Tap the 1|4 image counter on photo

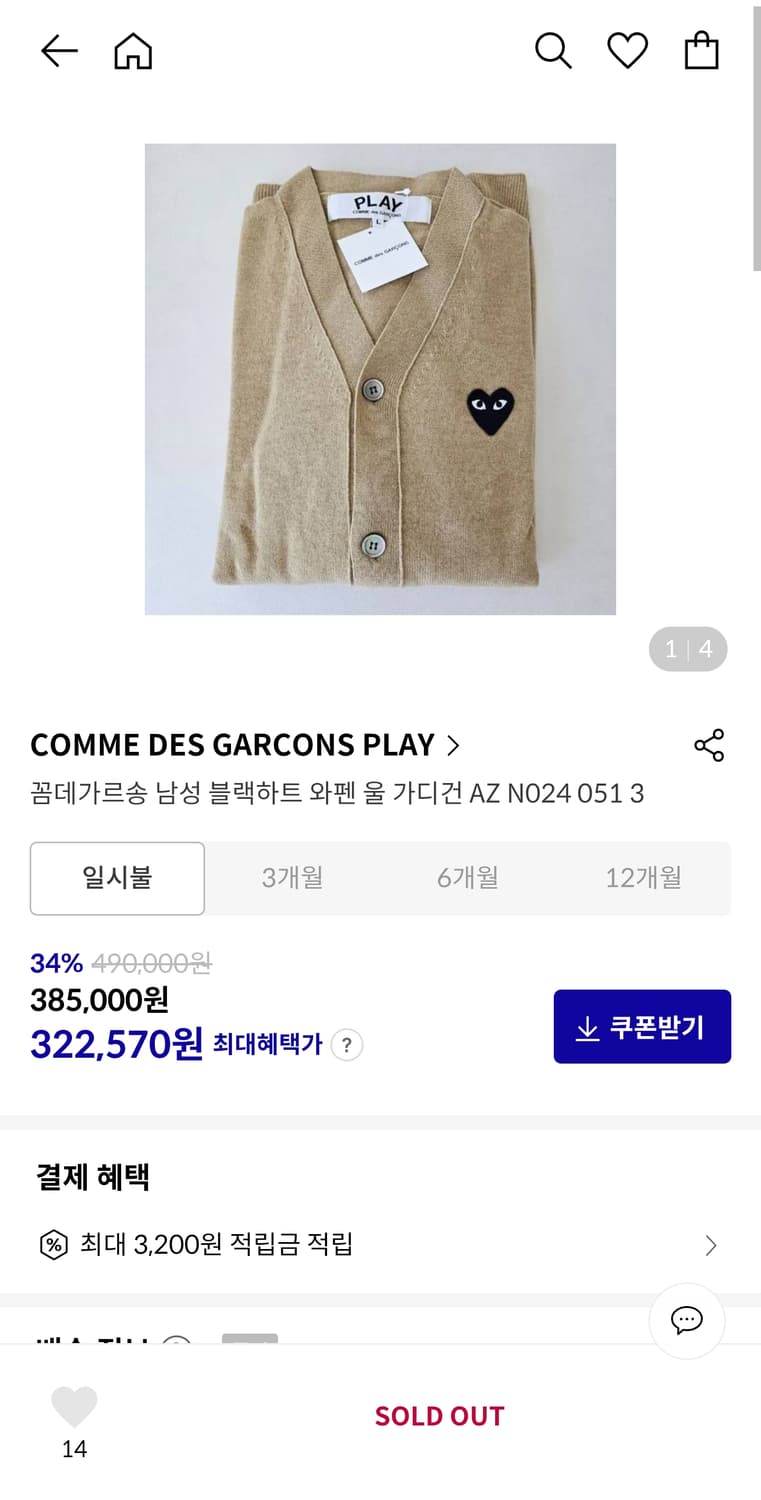[688, 649]
